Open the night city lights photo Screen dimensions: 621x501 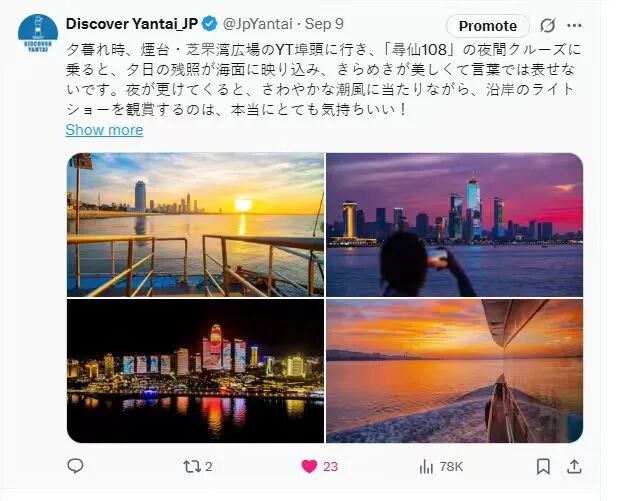pyautogui.click(x=195, y=371)
